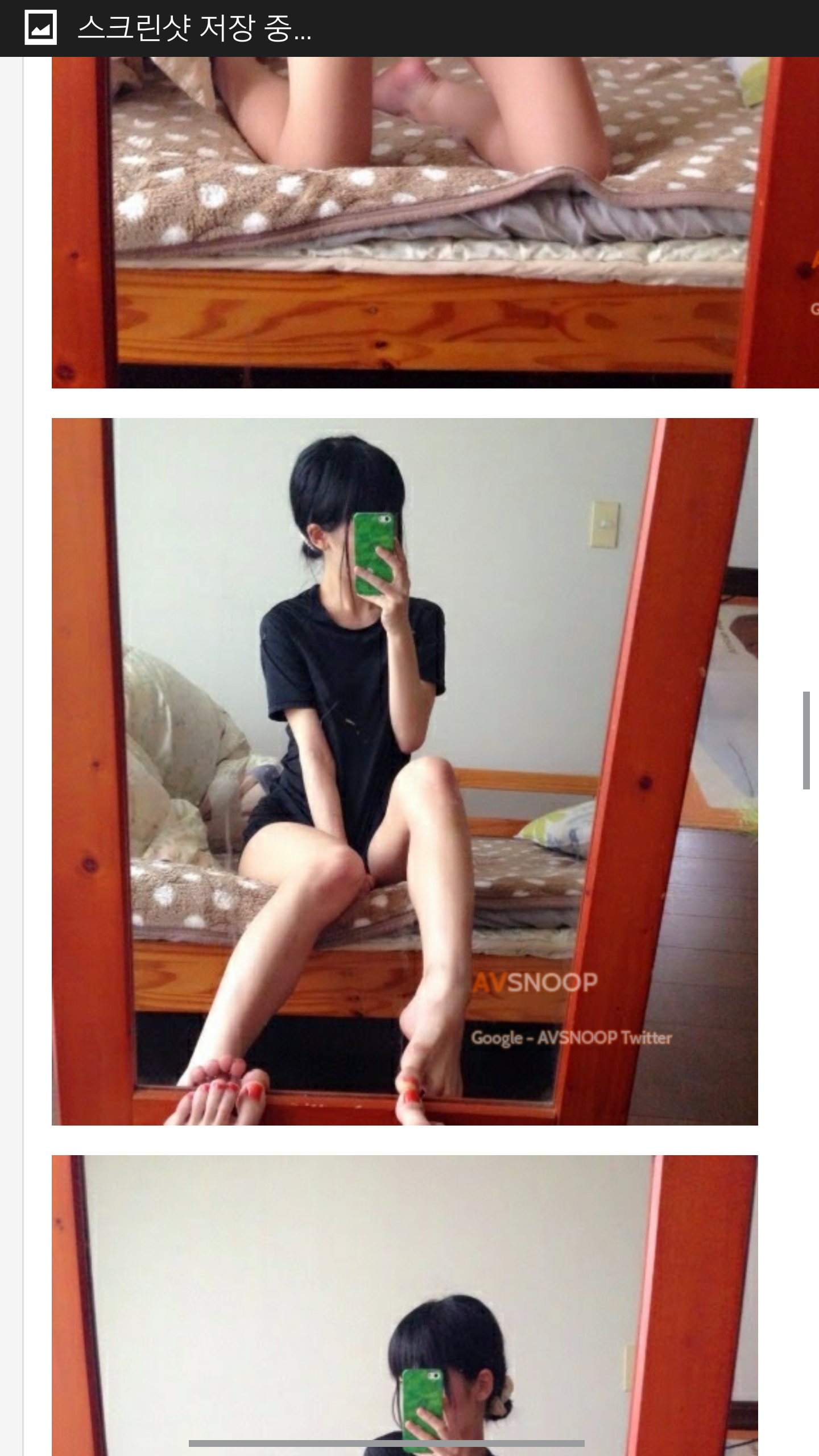
Task: Open the bottom image with green phone
Action: pyautogui.click(x=404, y=1302)
